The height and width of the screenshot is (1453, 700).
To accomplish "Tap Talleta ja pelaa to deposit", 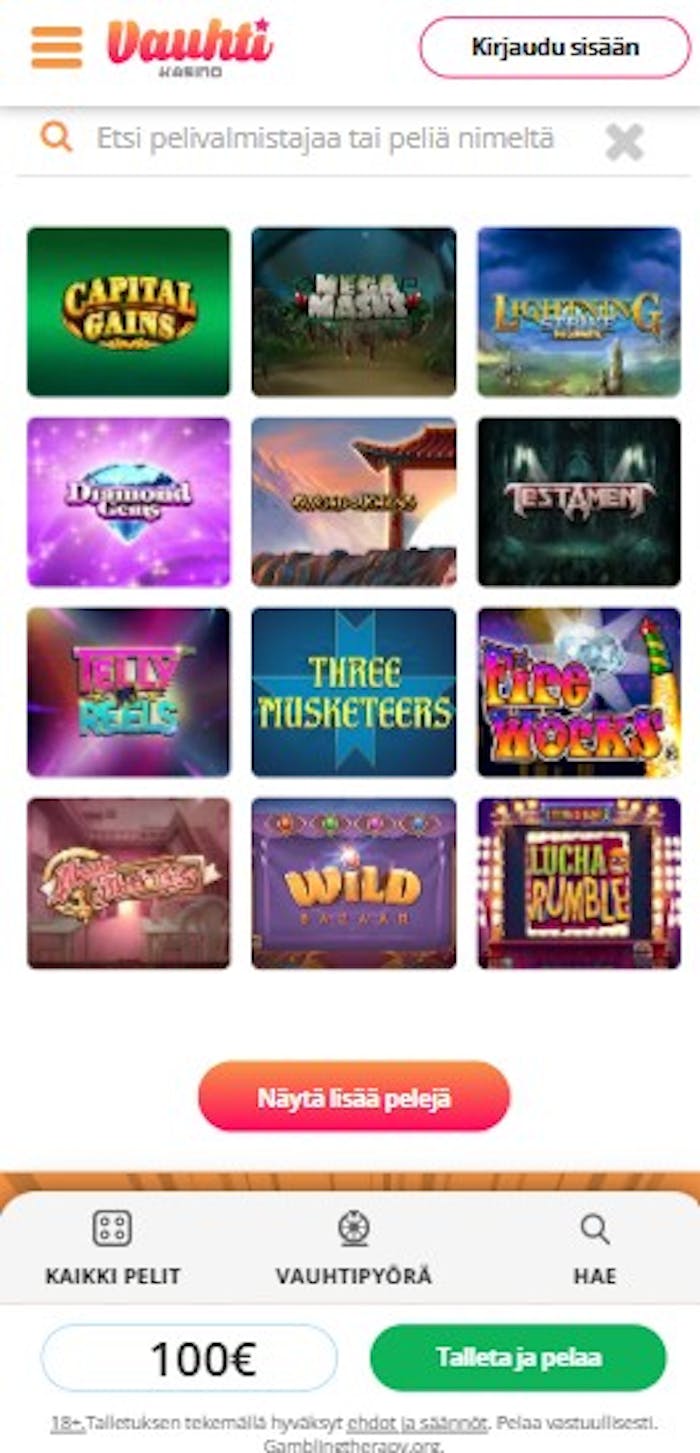I will [x=518, y=1358].
